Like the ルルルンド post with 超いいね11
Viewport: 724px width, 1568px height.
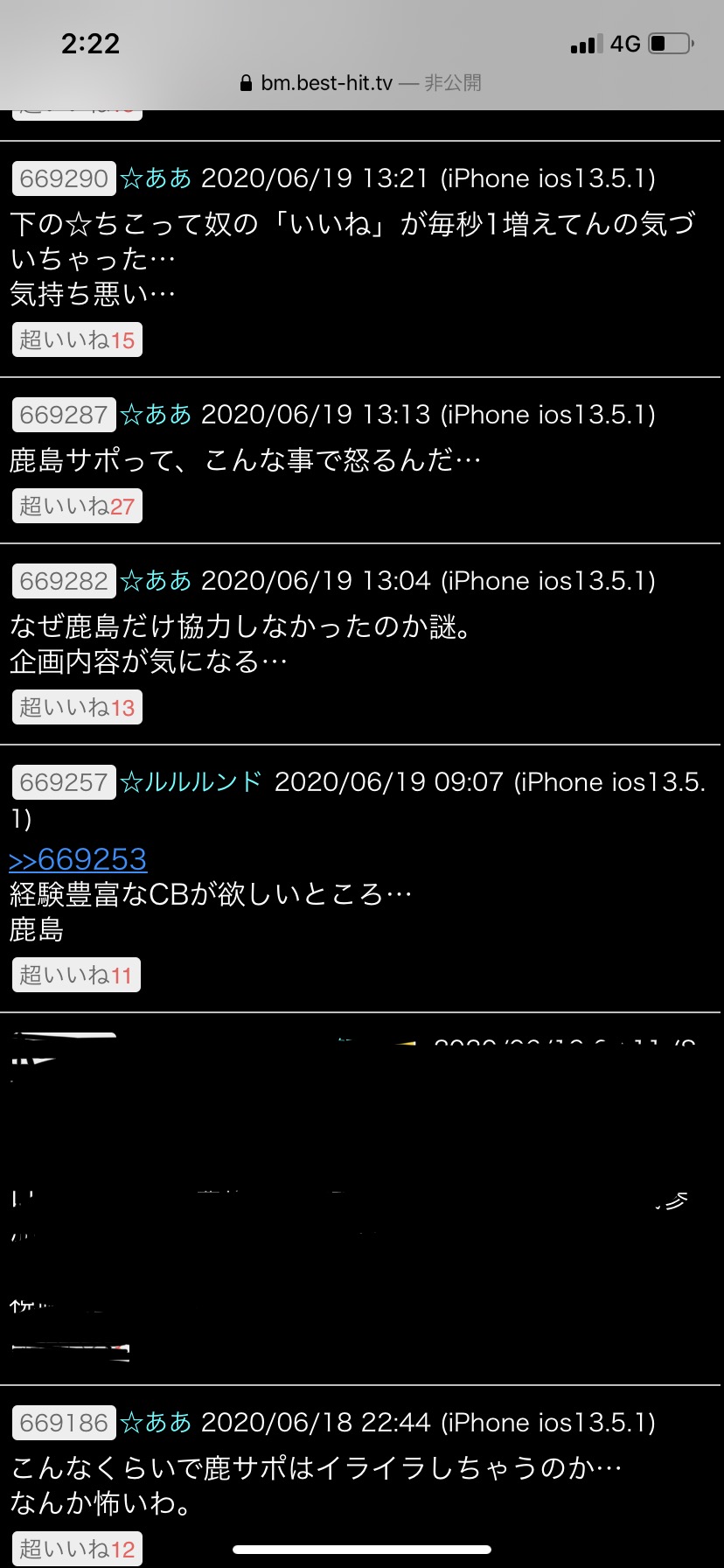pyautogui.click(x=76, y=976)
